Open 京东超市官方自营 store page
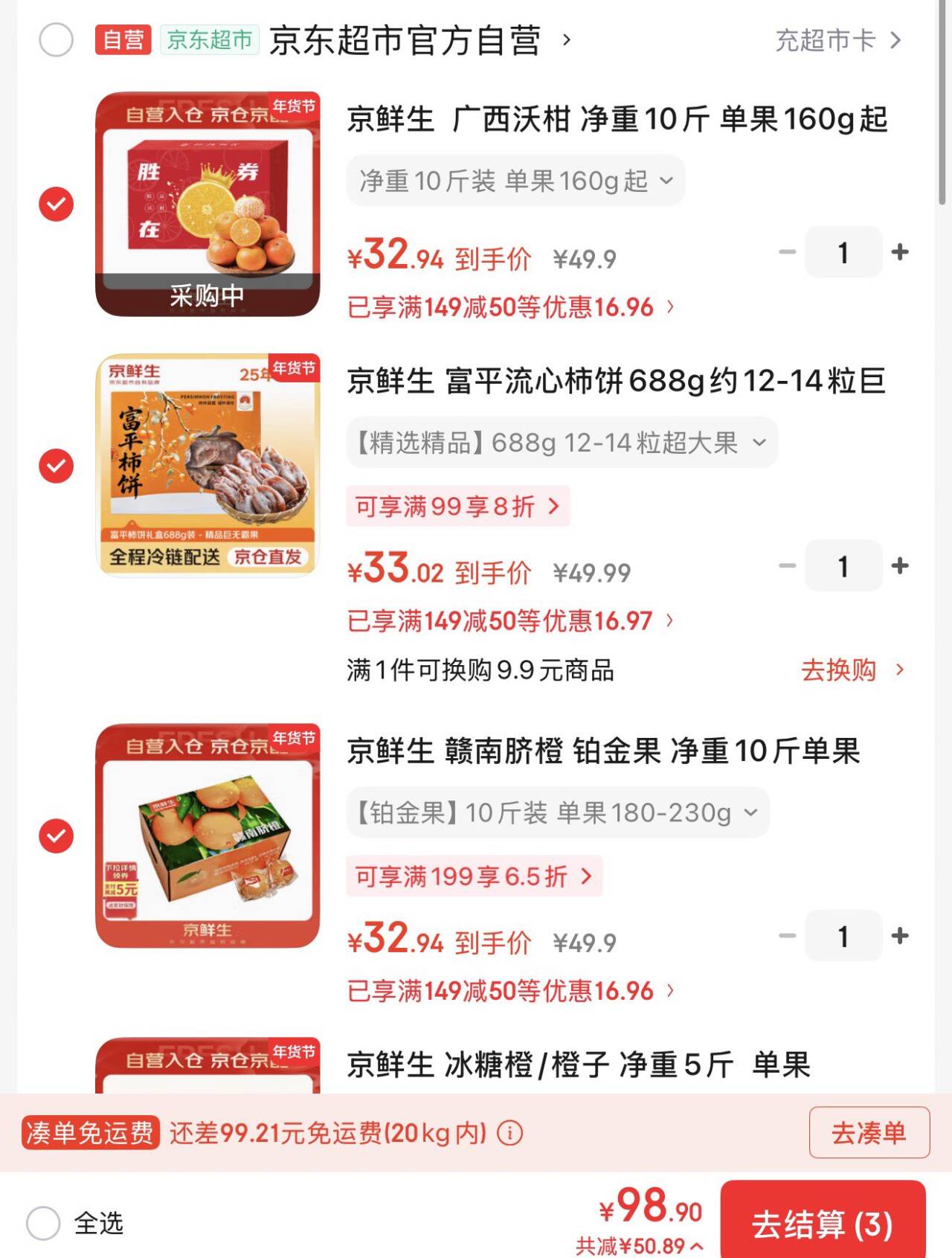952x1258 pixels. (405, 40)
